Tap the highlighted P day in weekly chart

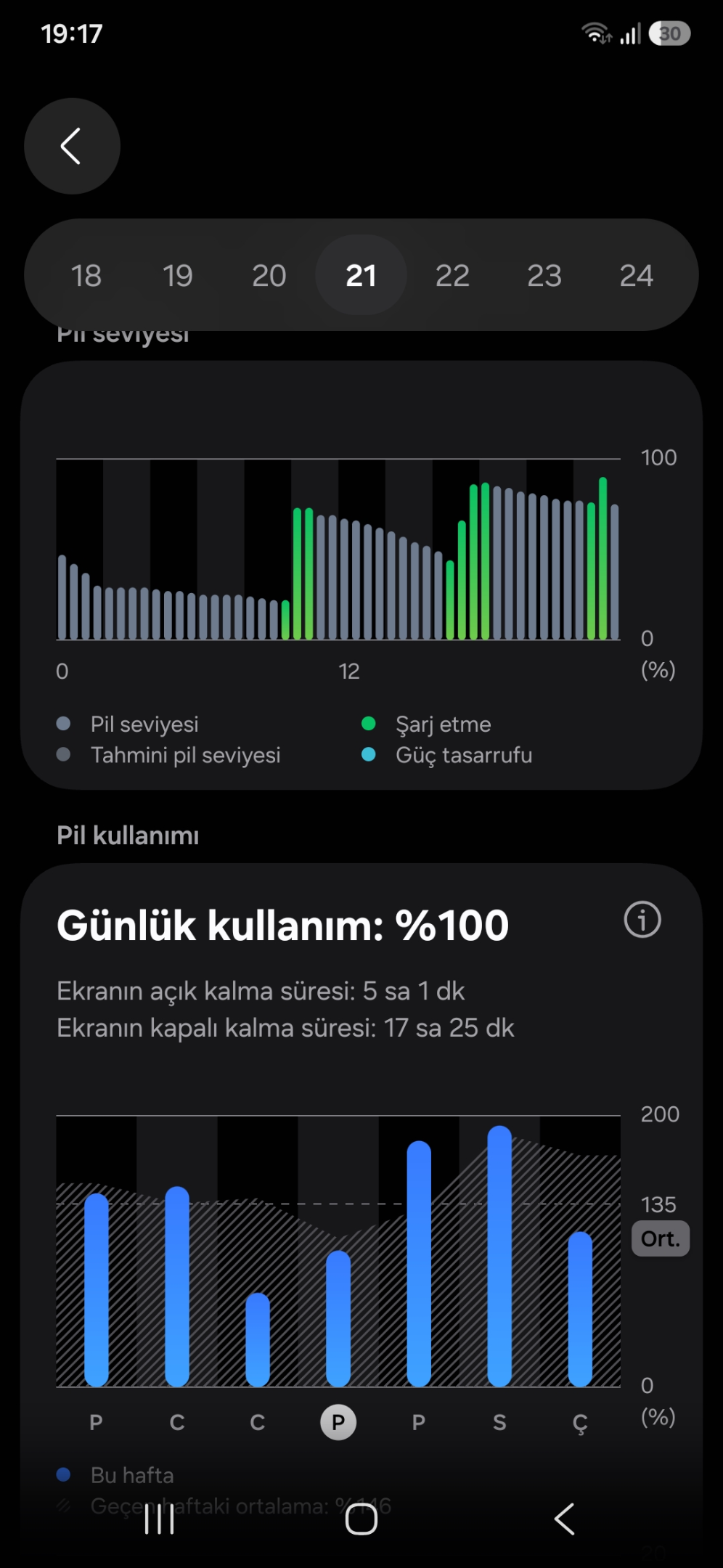(x=338, y=1421)
